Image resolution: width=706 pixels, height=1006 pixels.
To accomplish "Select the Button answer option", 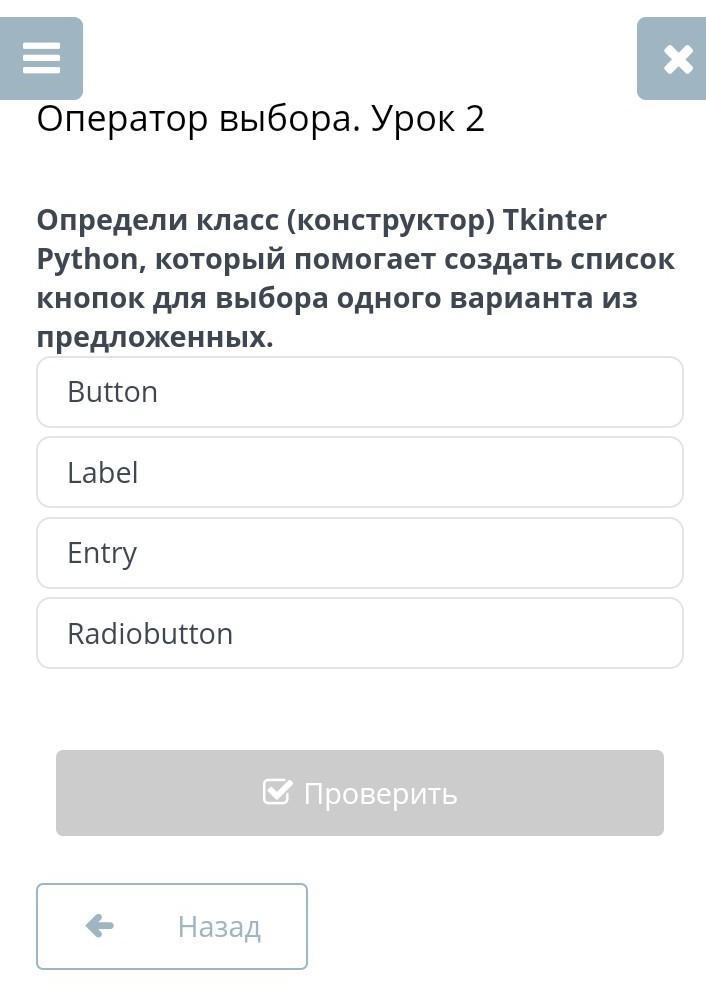I will 360,392.
